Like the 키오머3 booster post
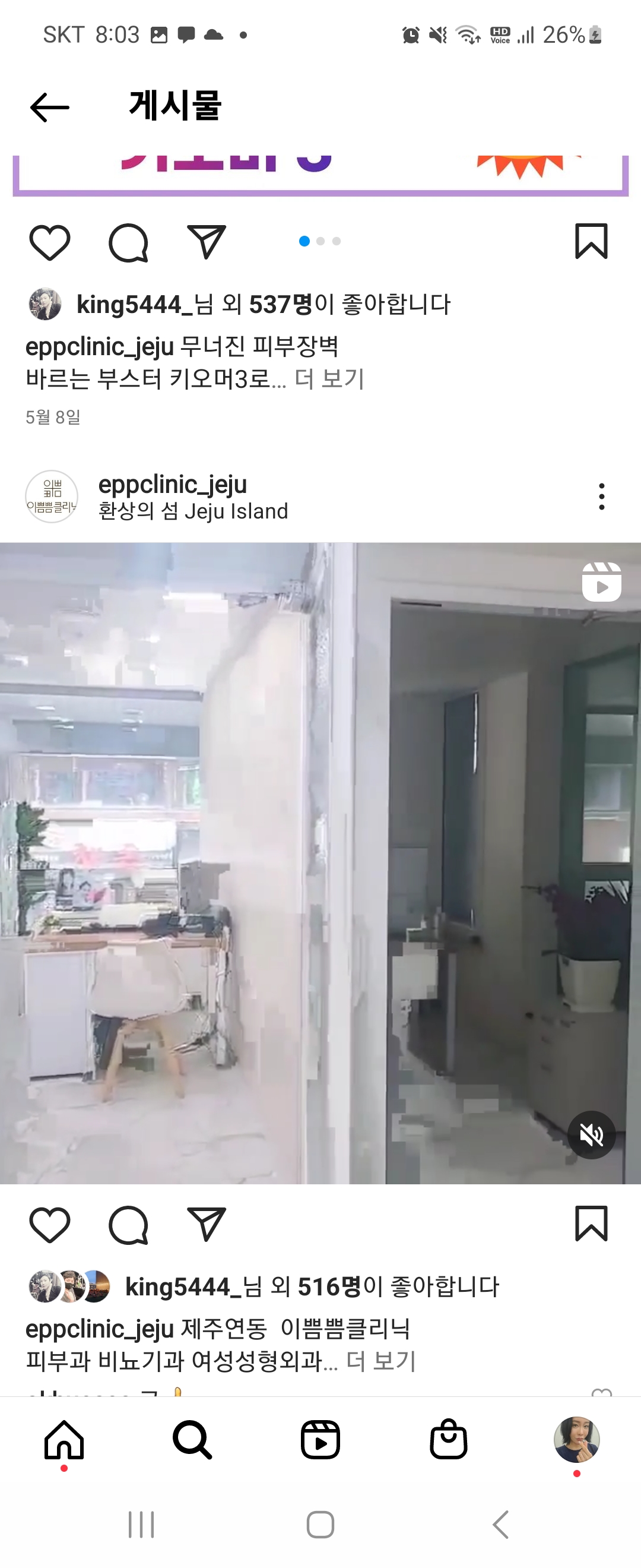The image size is (641, 1568). (x=50, y=242)
